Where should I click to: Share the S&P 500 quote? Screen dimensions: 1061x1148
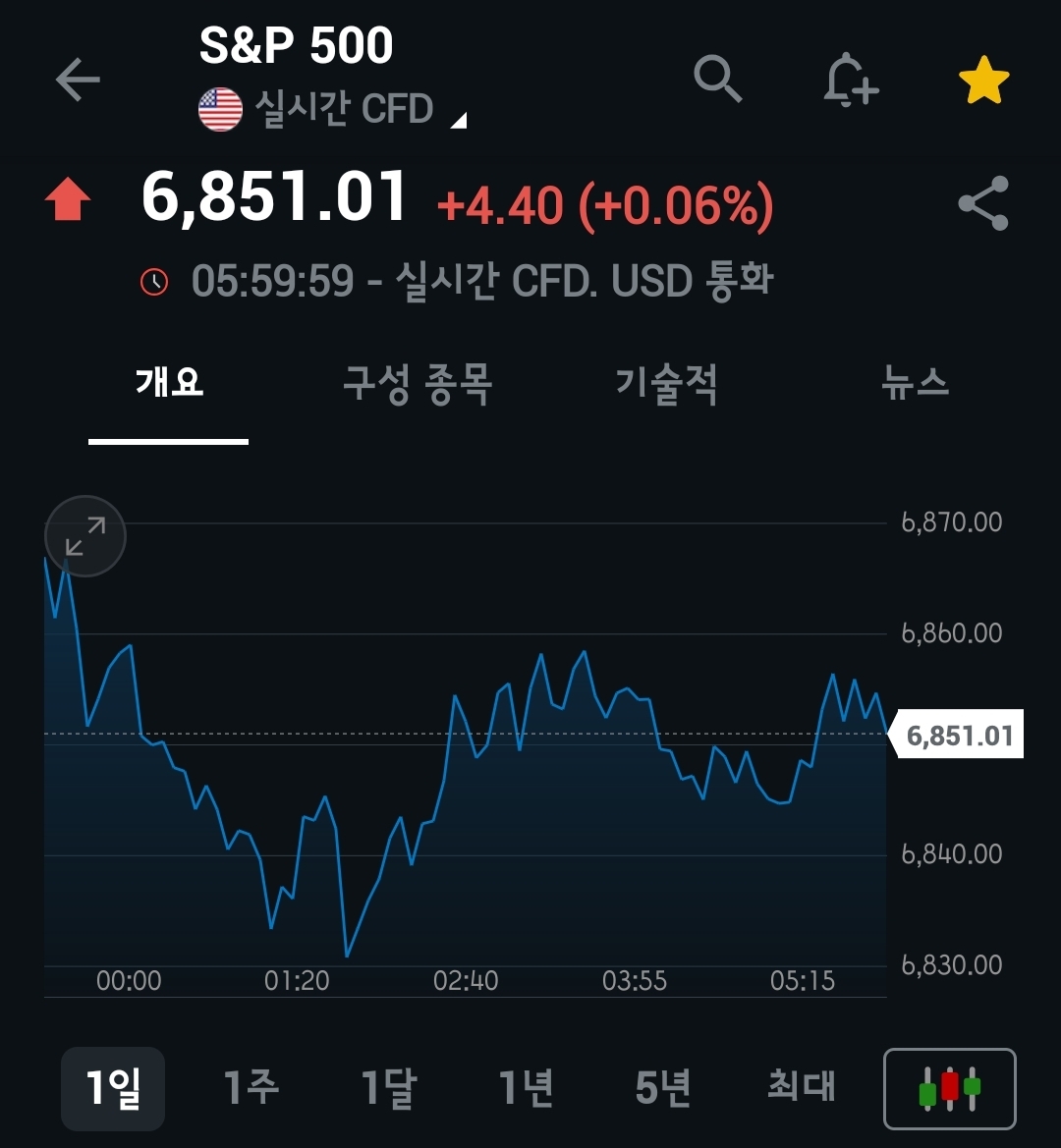983,203
